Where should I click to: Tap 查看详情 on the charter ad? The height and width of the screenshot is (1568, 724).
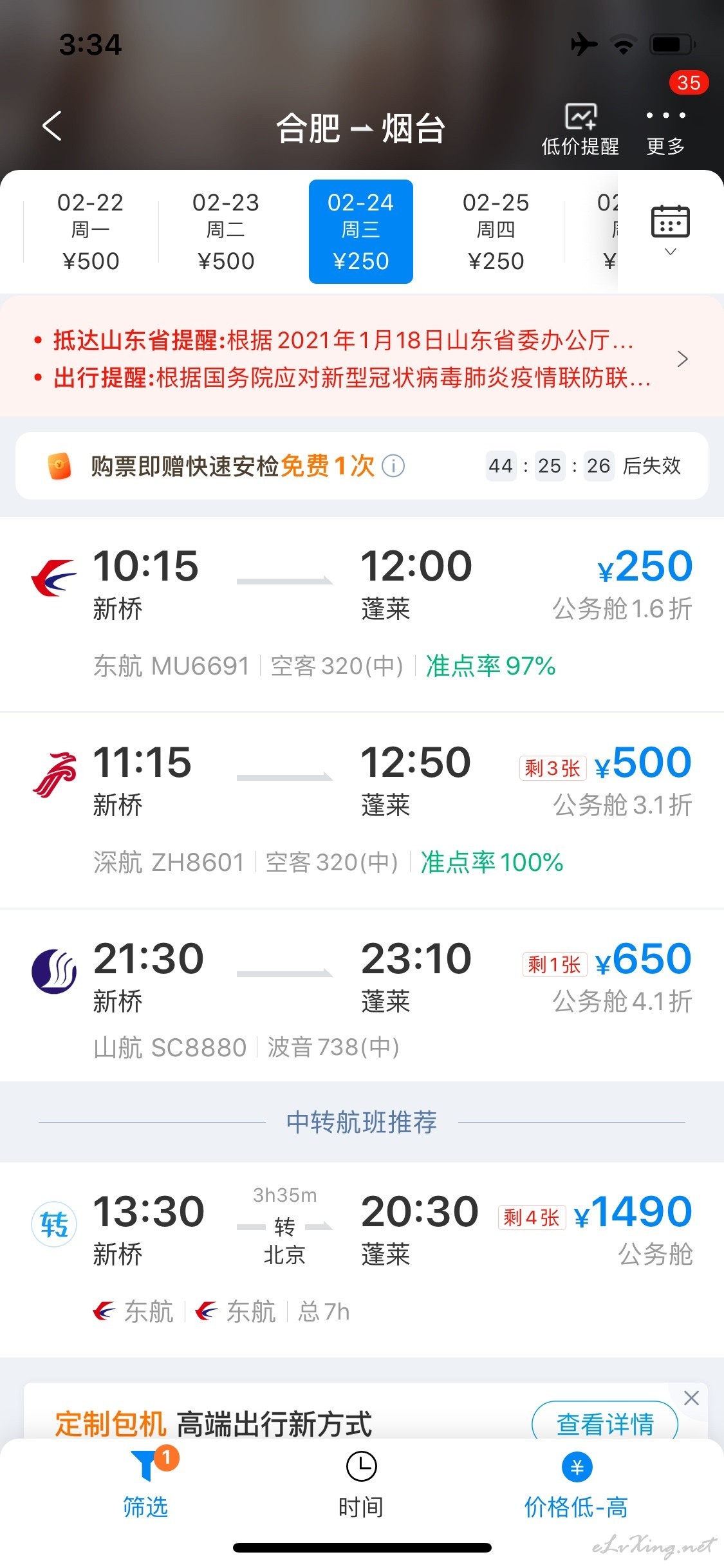pos(605,1424)
